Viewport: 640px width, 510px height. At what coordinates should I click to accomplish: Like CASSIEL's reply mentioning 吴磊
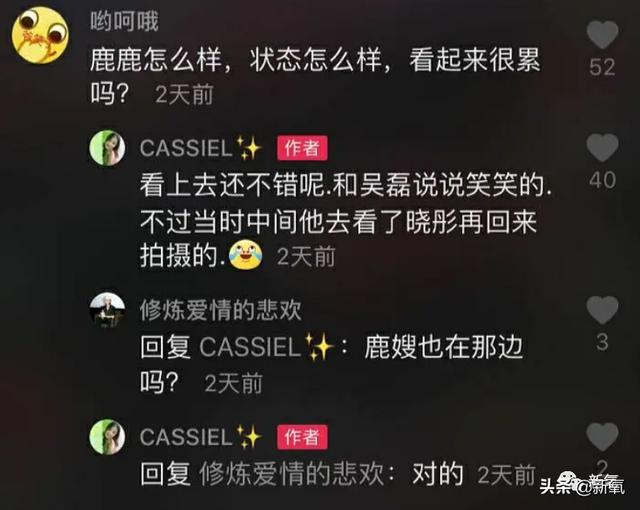click(601, 149)
